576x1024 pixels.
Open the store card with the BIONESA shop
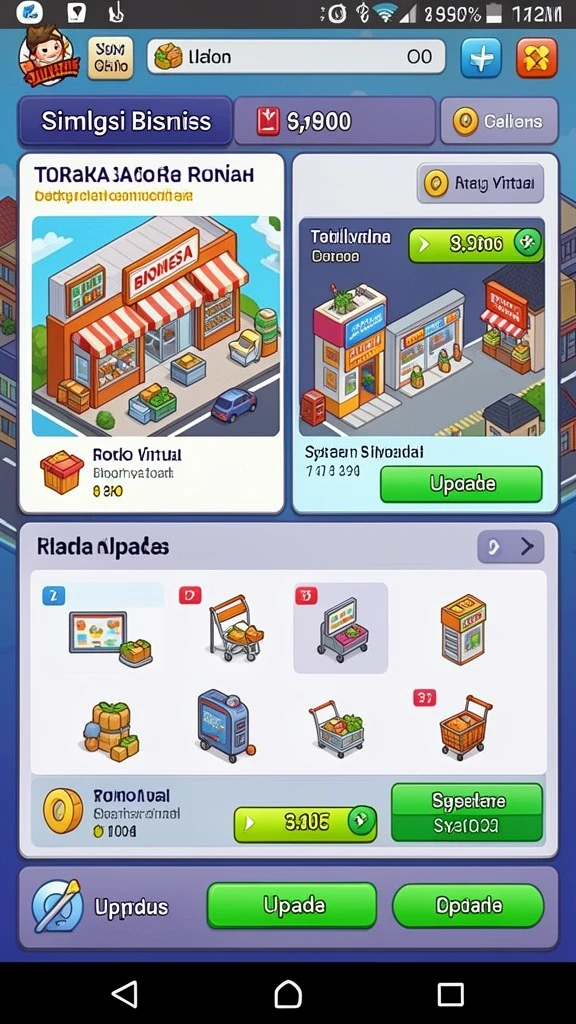click(x=152, y=333)
